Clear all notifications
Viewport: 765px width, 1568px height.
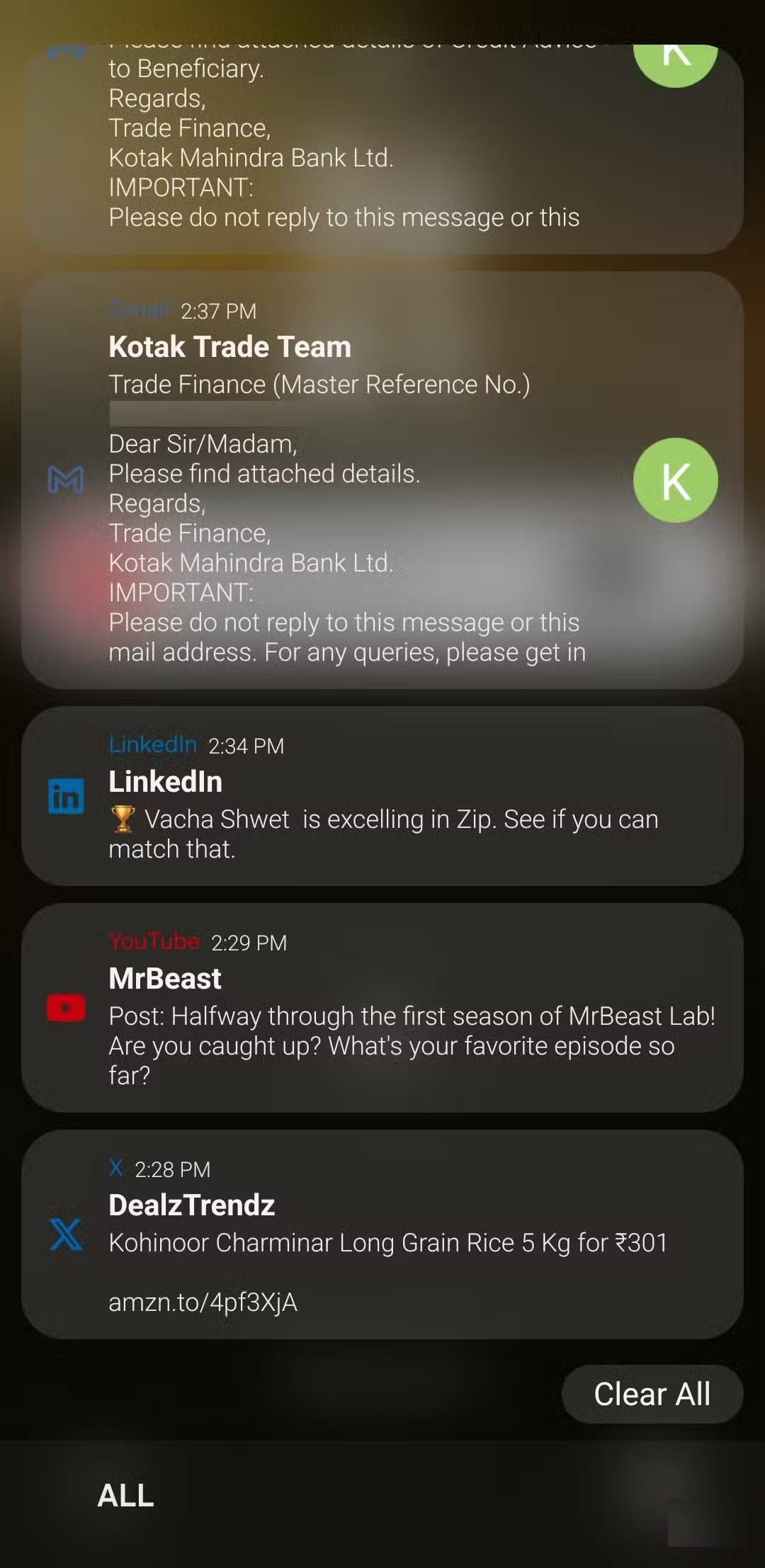point(652,1394)
